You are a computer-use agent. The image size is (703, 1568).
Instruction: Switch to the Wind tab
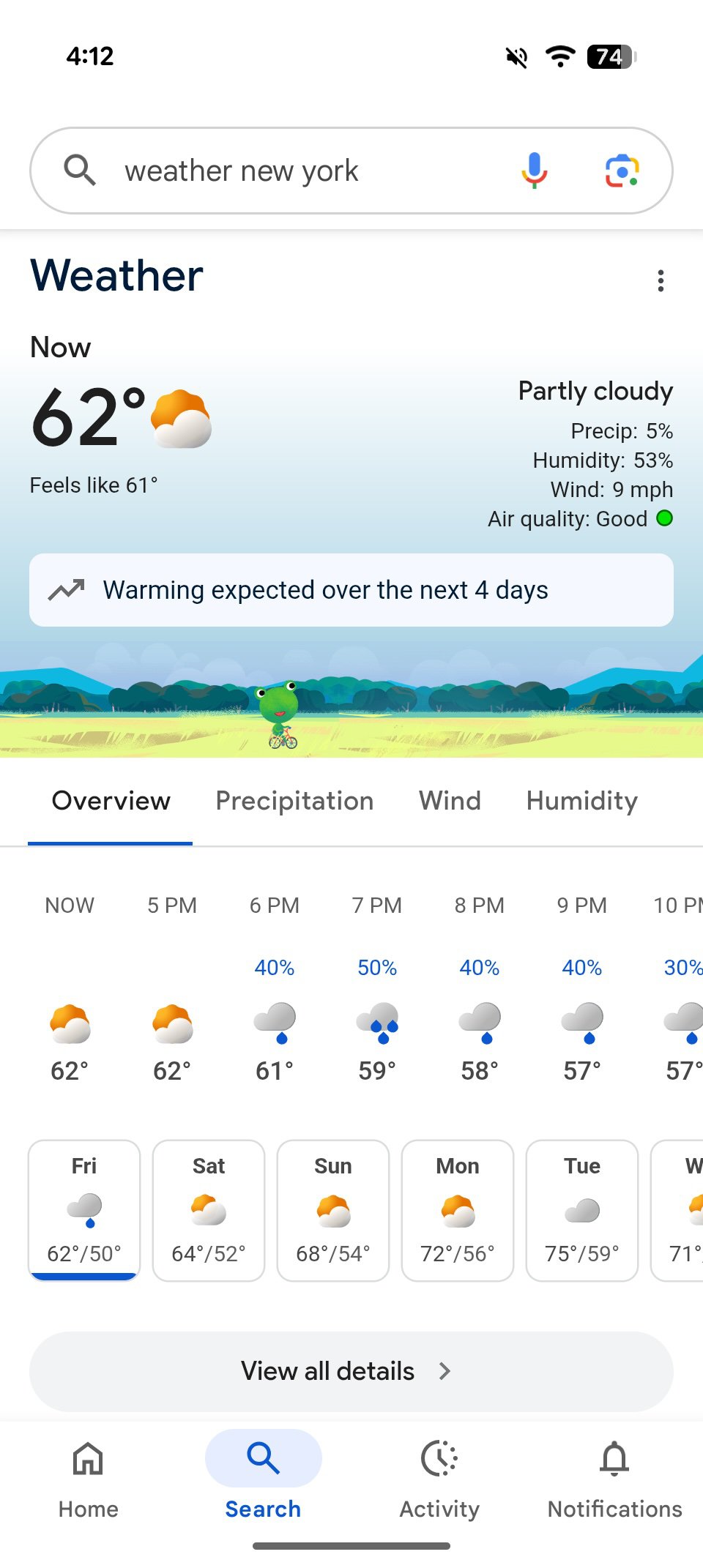pos(450,801)
